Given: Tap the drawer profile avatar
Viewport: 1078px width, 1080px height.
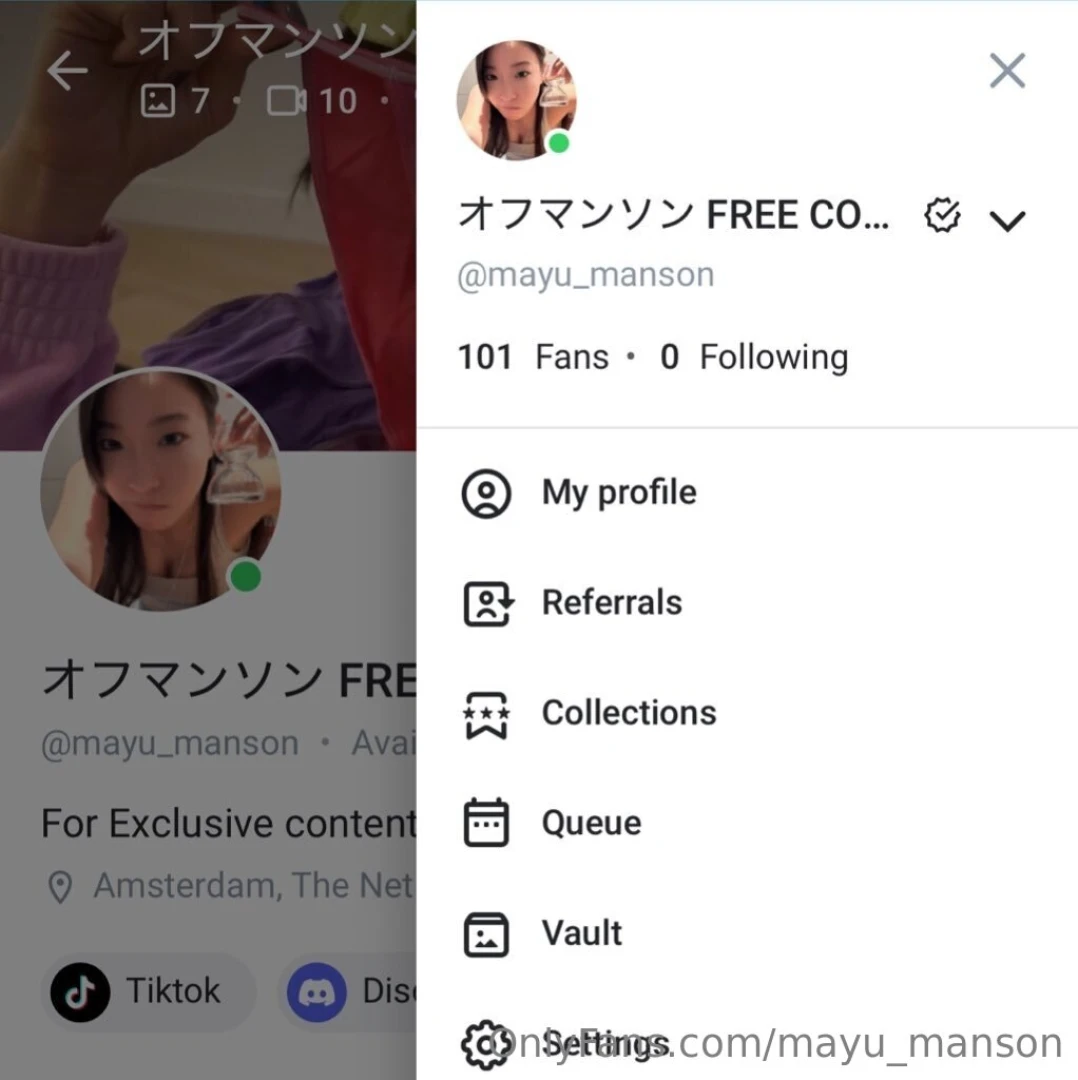Looking at the screenshot, I should pyautogui.click(x=516, y=100).
